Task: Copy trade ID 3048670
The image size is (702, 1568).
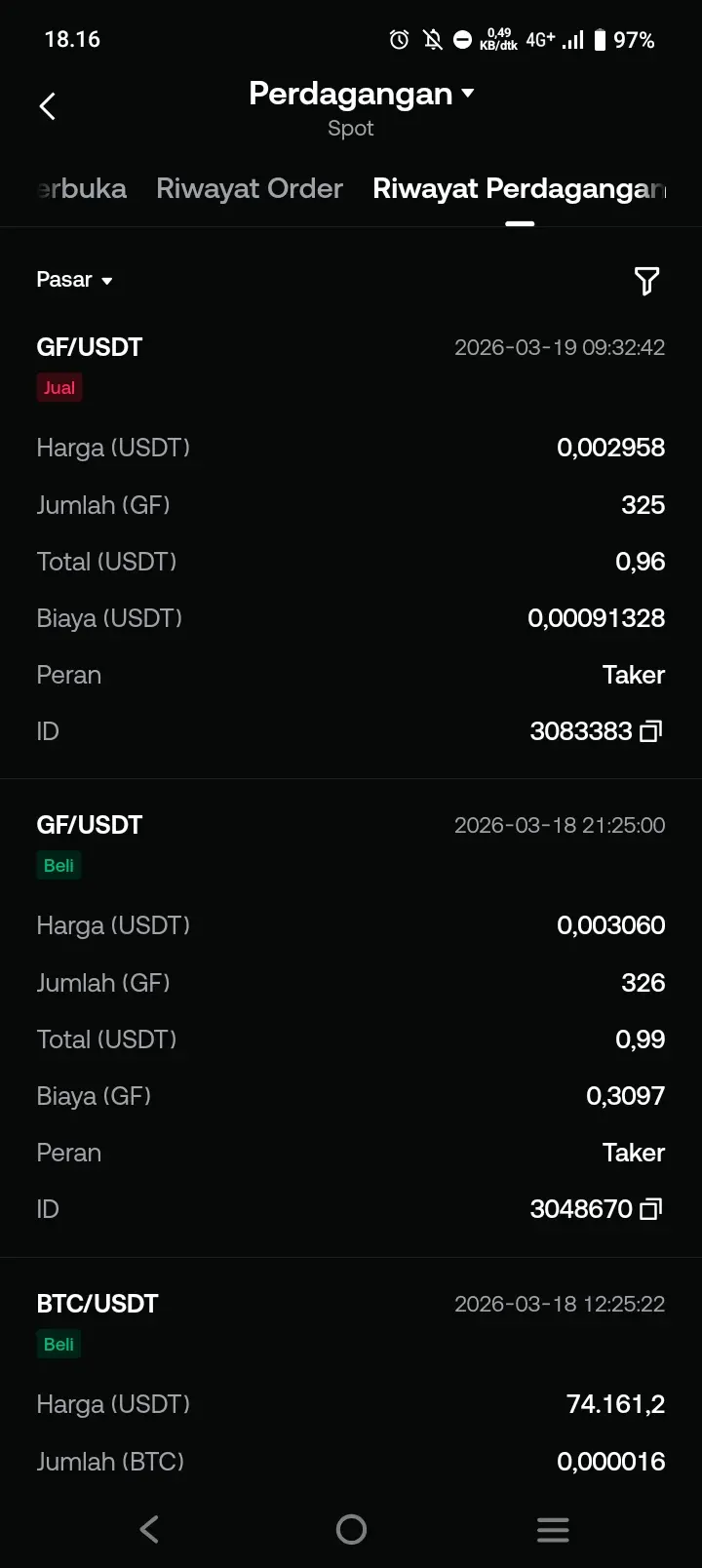Action: tap(651, 1209)
